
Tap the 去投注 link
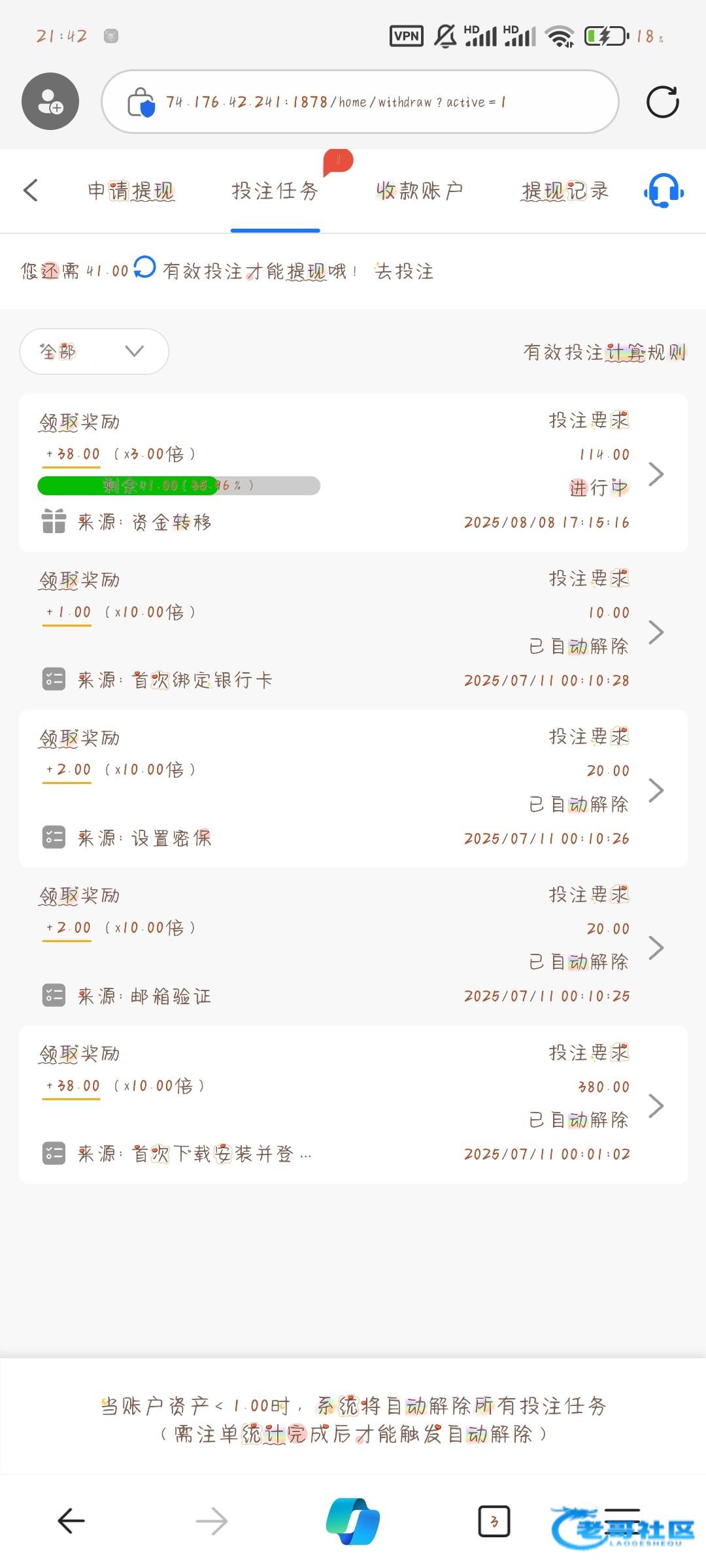[x=404, y=271]
